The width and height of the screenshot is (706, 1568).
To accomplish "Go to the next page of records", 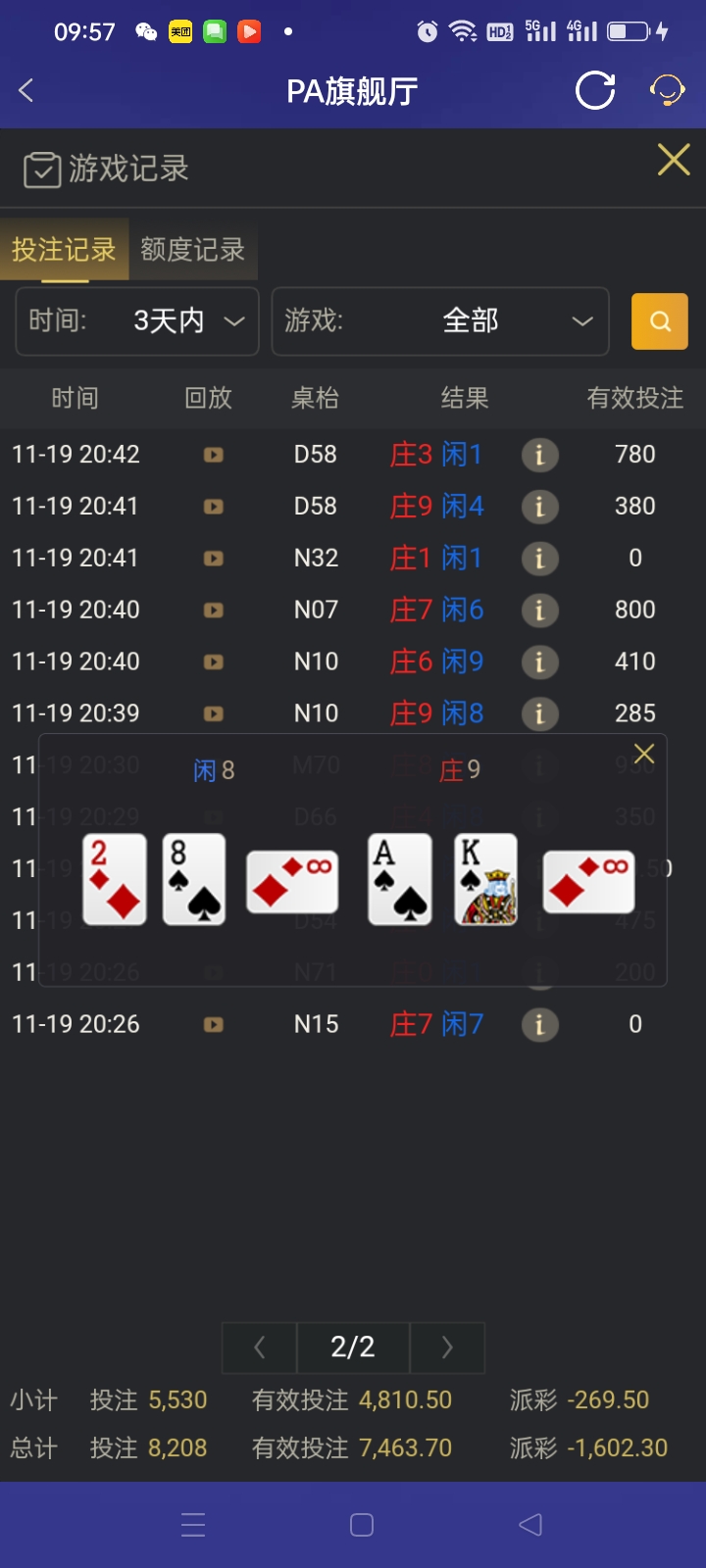I will (x=447, y=1347).
